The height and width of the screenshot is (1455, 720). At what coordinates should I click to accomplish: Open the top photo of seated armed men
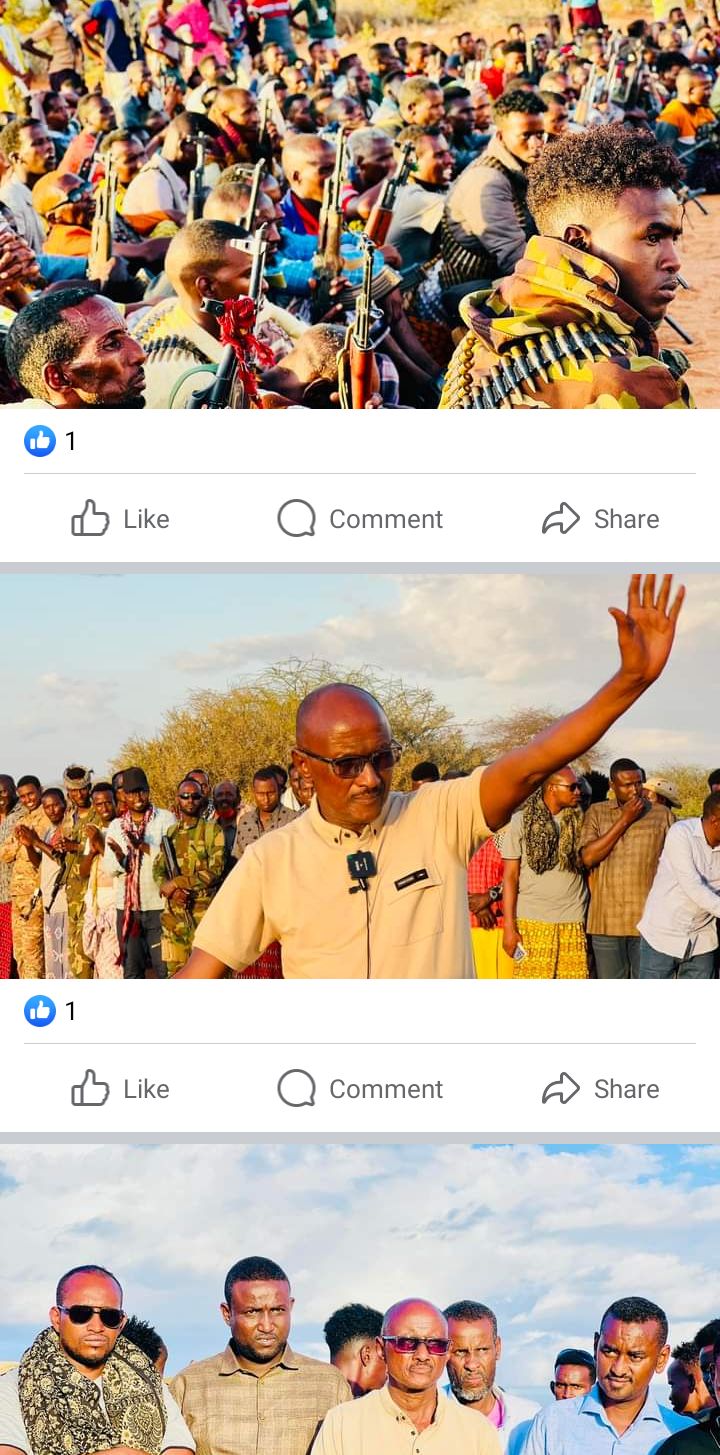pyautogui.click(x=360, y=204)
